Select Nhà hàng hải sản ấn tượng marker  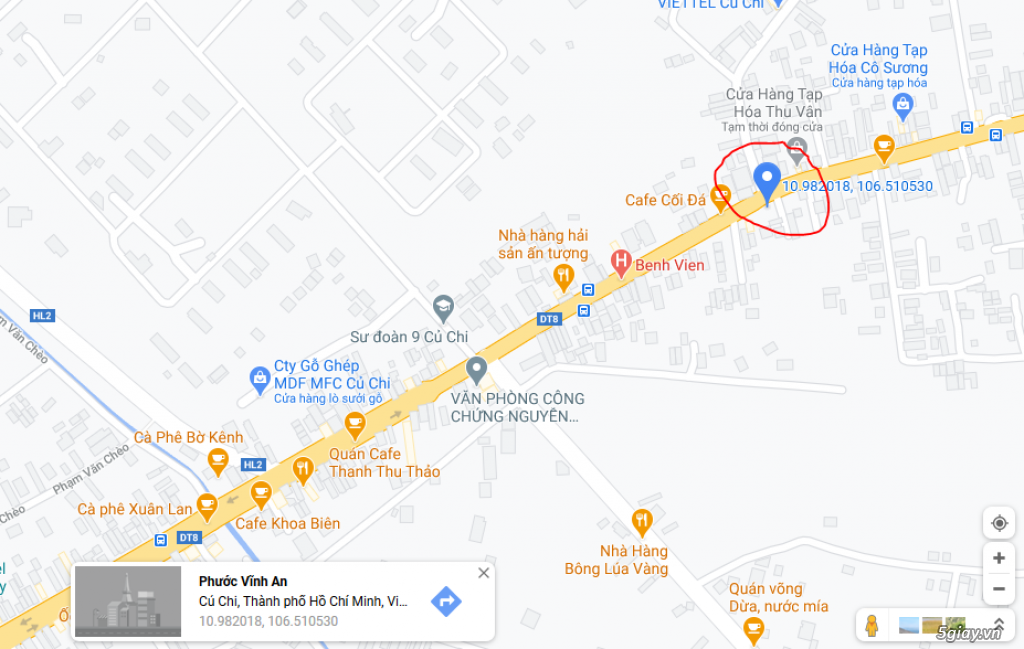click(x=564, y=275)
